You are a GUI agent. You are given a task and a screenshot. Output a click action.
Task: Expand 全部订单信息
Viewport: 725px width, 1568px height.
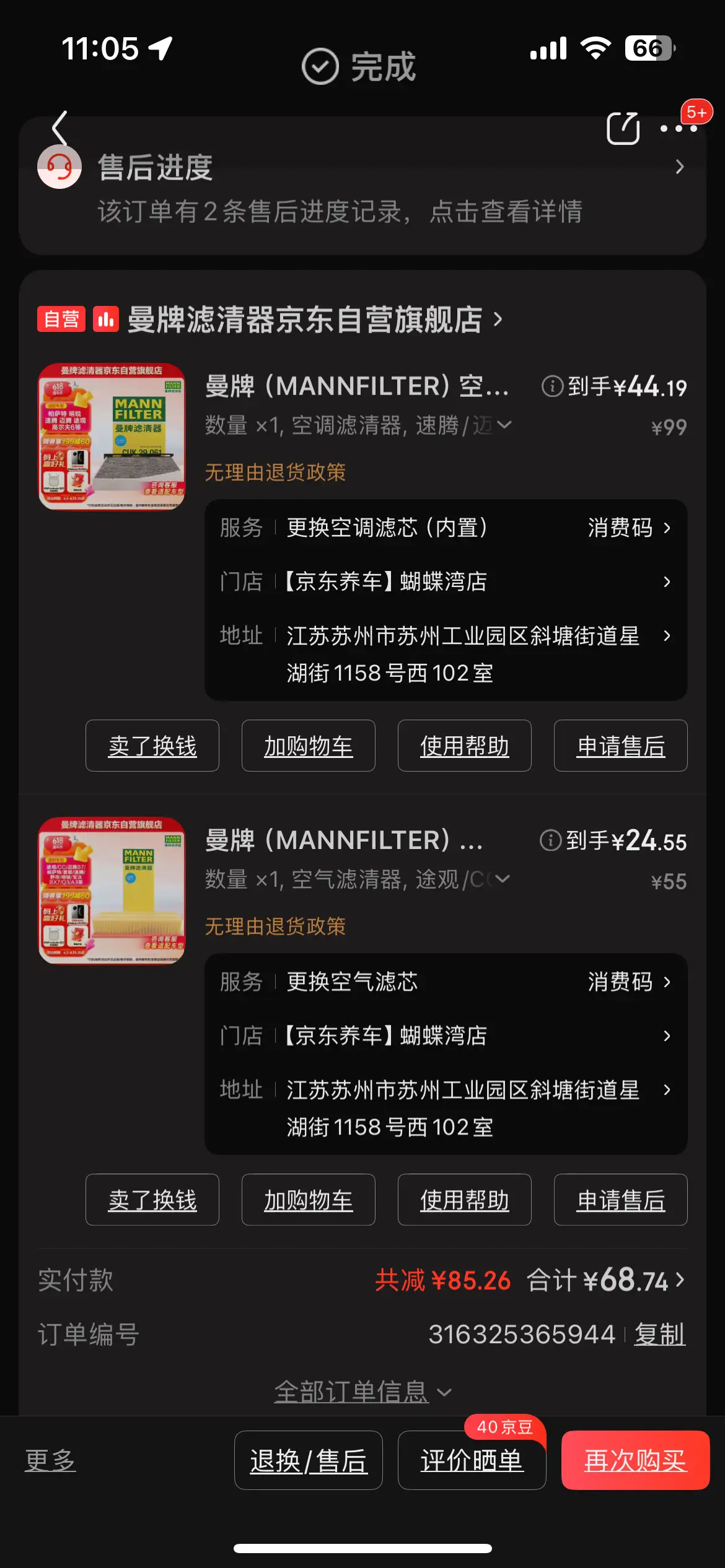362,1392
